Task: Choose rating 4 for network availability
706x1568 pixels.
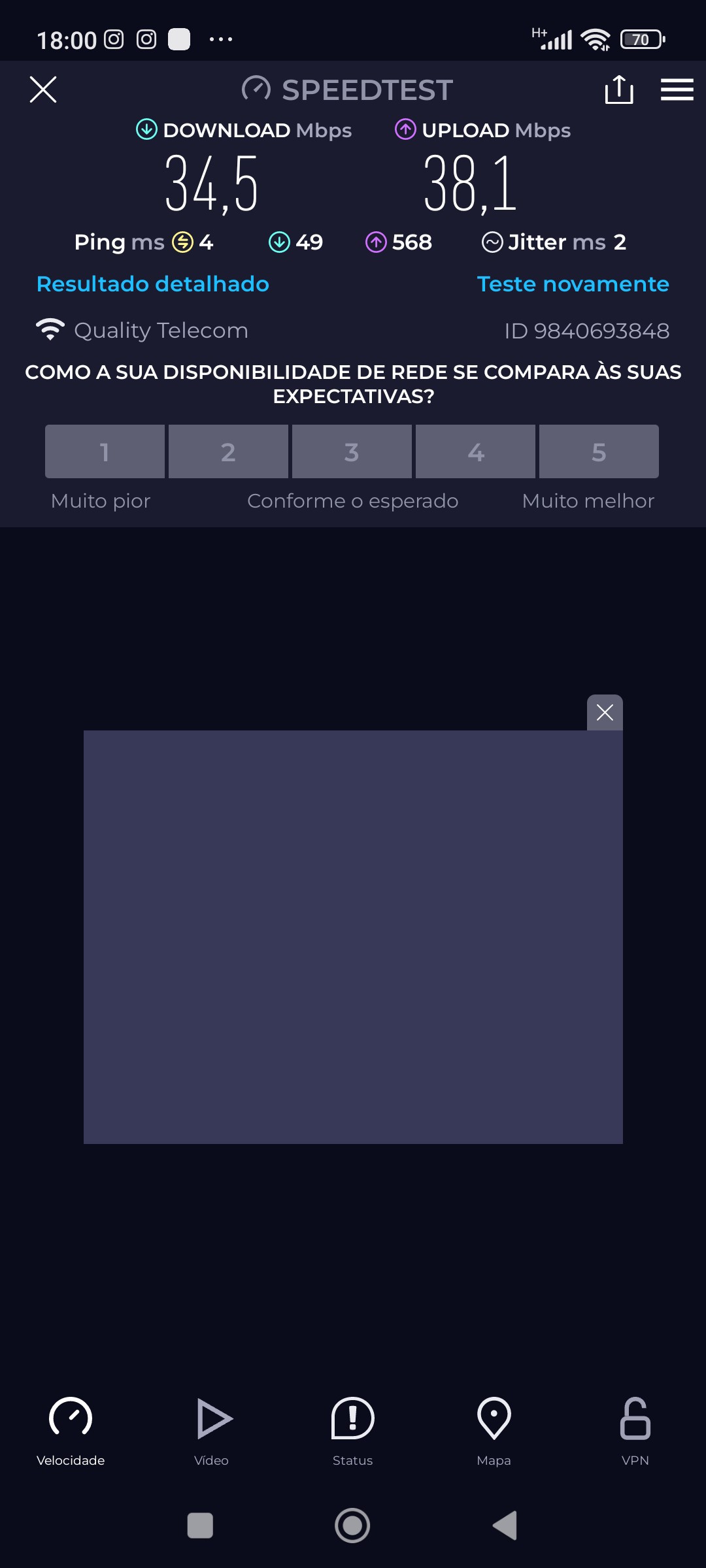Action: pos(475,451)
